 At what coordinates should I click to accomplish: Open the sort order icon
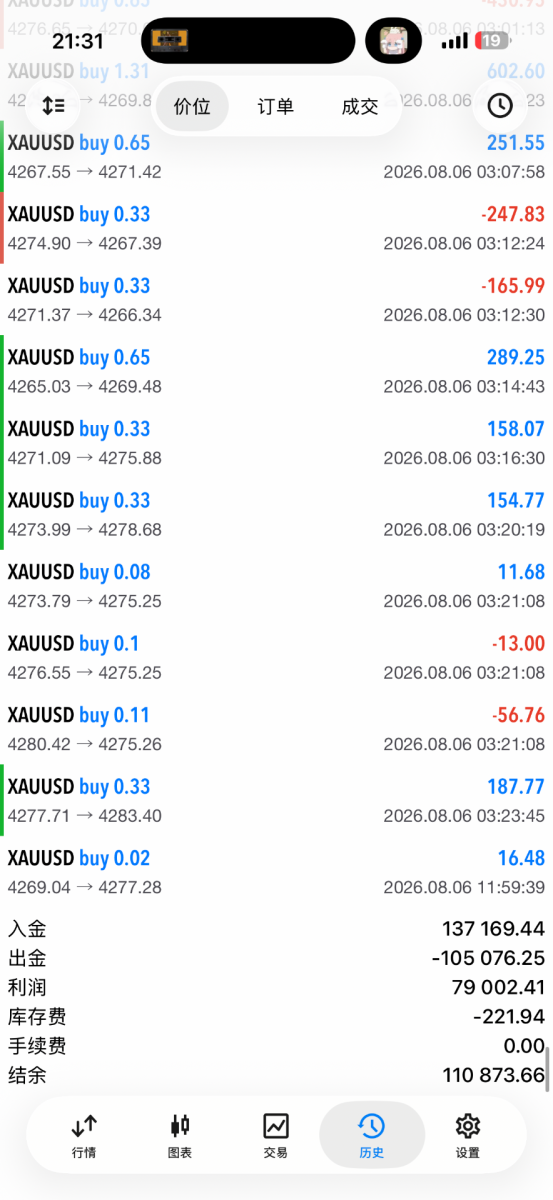coord(52,105)
